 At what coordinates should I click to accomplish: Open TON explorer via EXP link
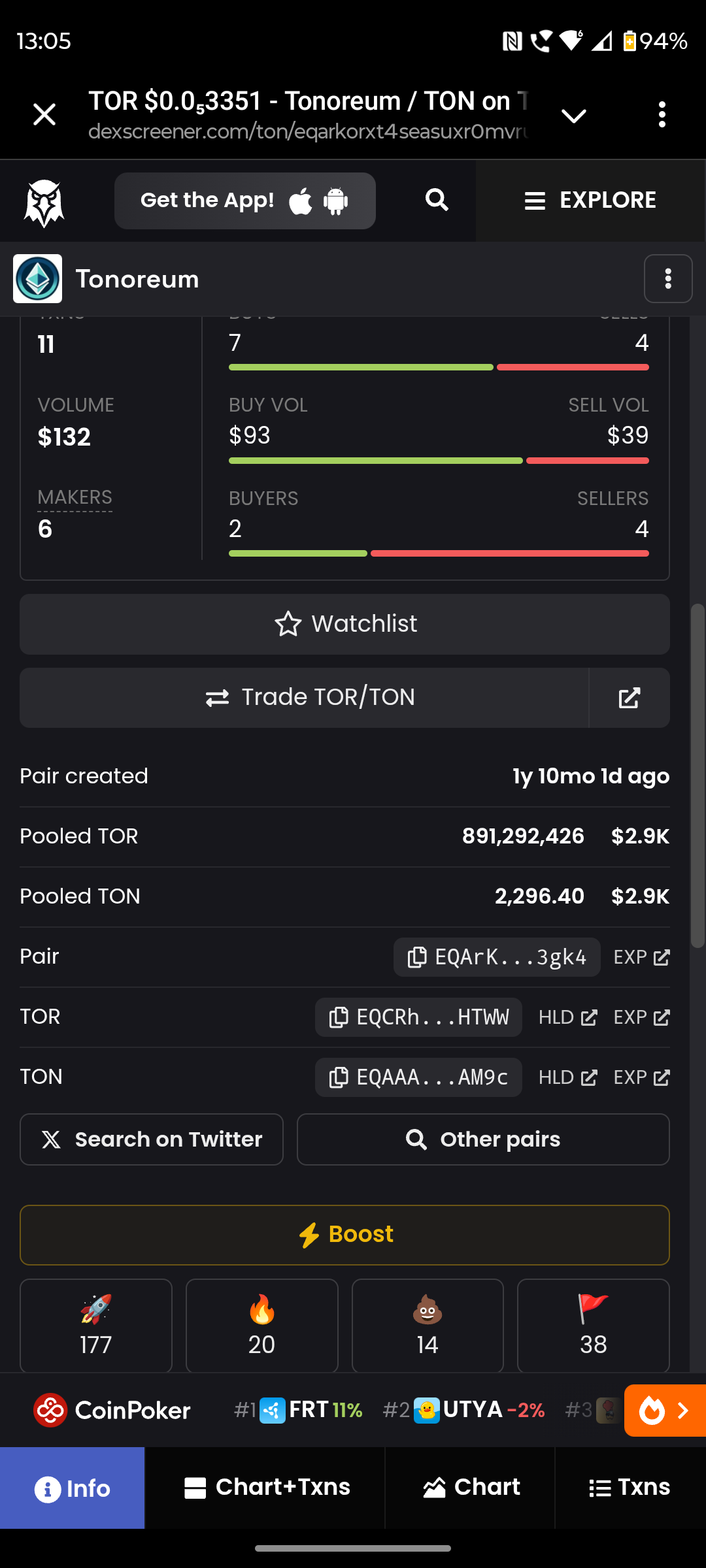641,1077
